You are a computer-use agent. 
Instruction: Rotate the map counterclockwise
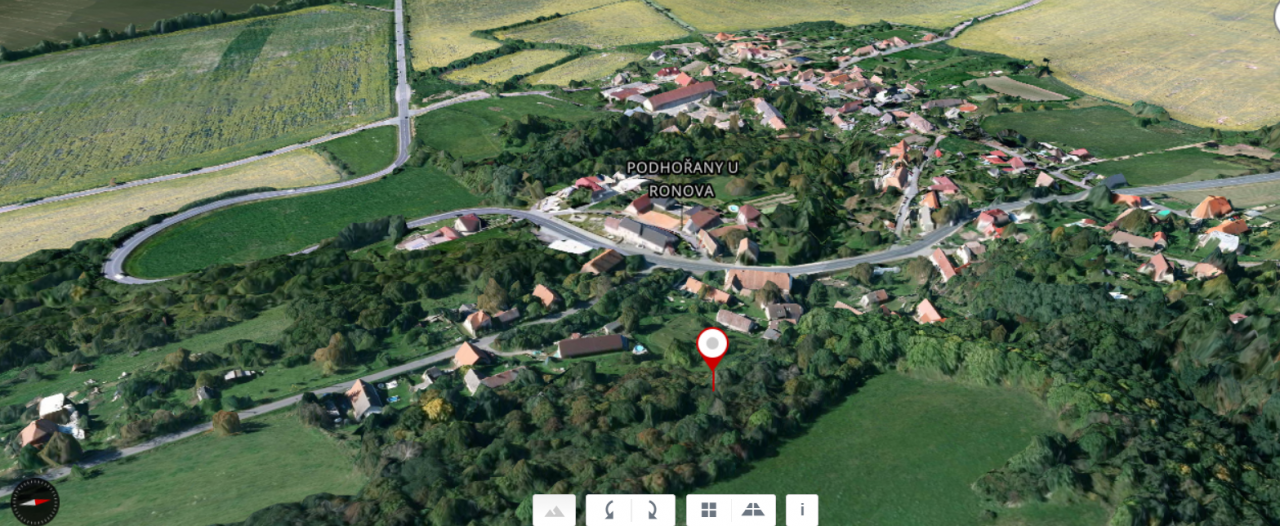(x=608, y=510)
